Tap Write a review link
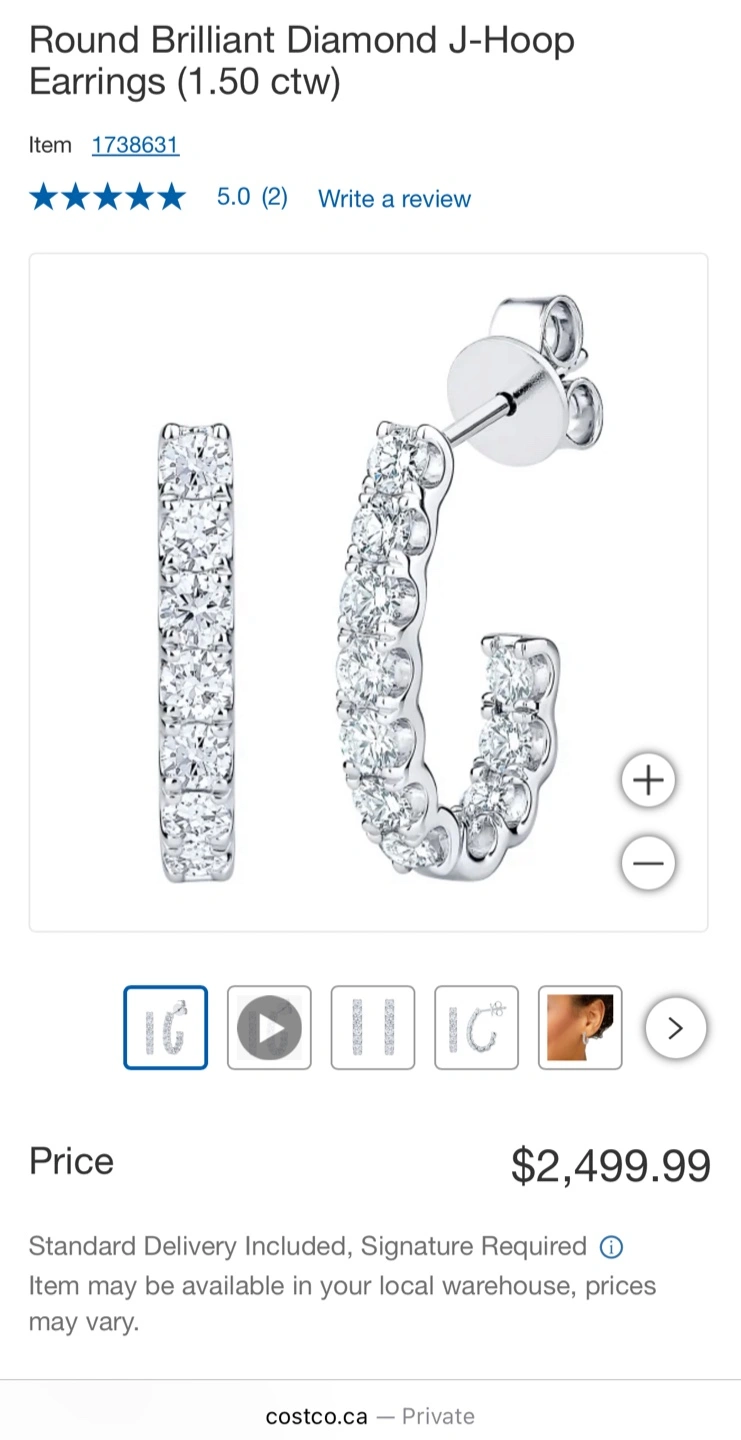741x1440 pixels. click(394, 198)
